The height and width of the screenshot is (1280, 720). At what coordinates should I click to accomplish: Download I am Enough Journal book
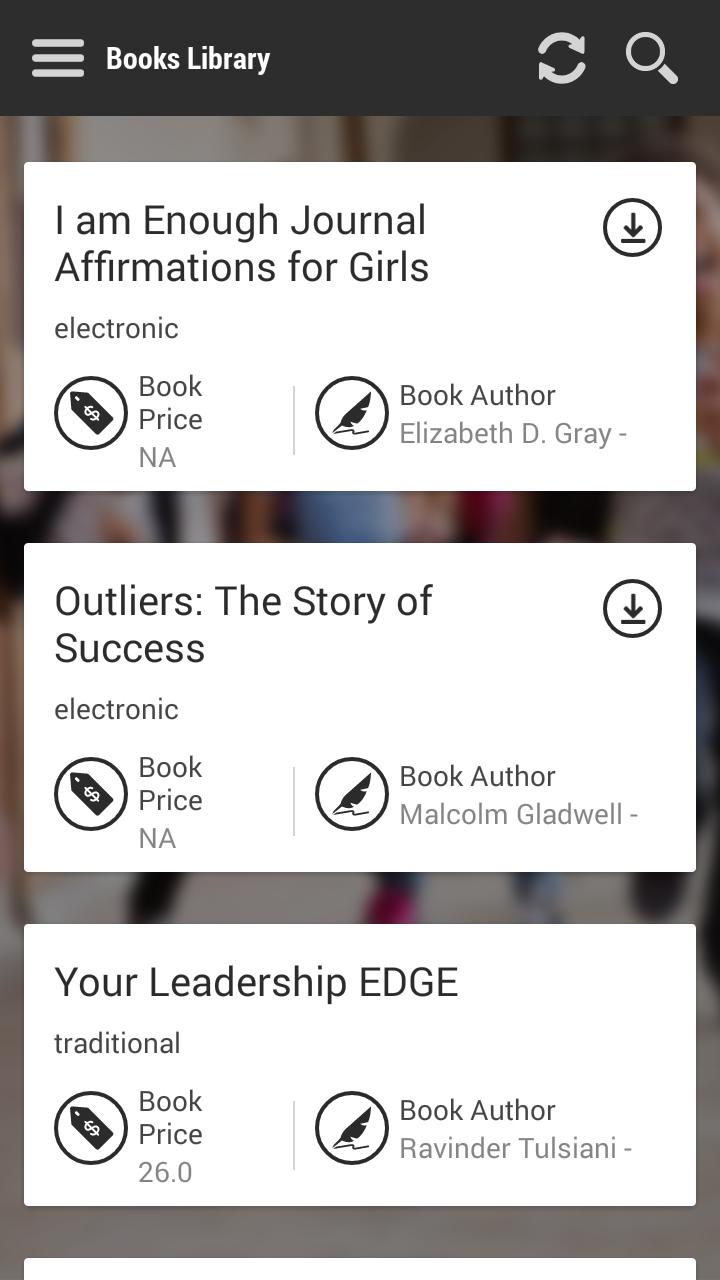point(632,228)
